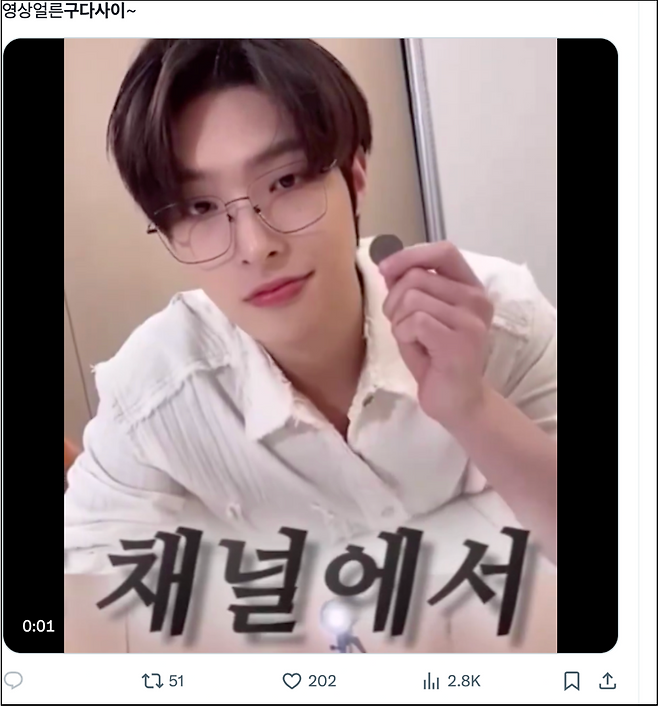This screenshot has width=658, height=707.
Task: Share this tweet
Action: (606, 681)
